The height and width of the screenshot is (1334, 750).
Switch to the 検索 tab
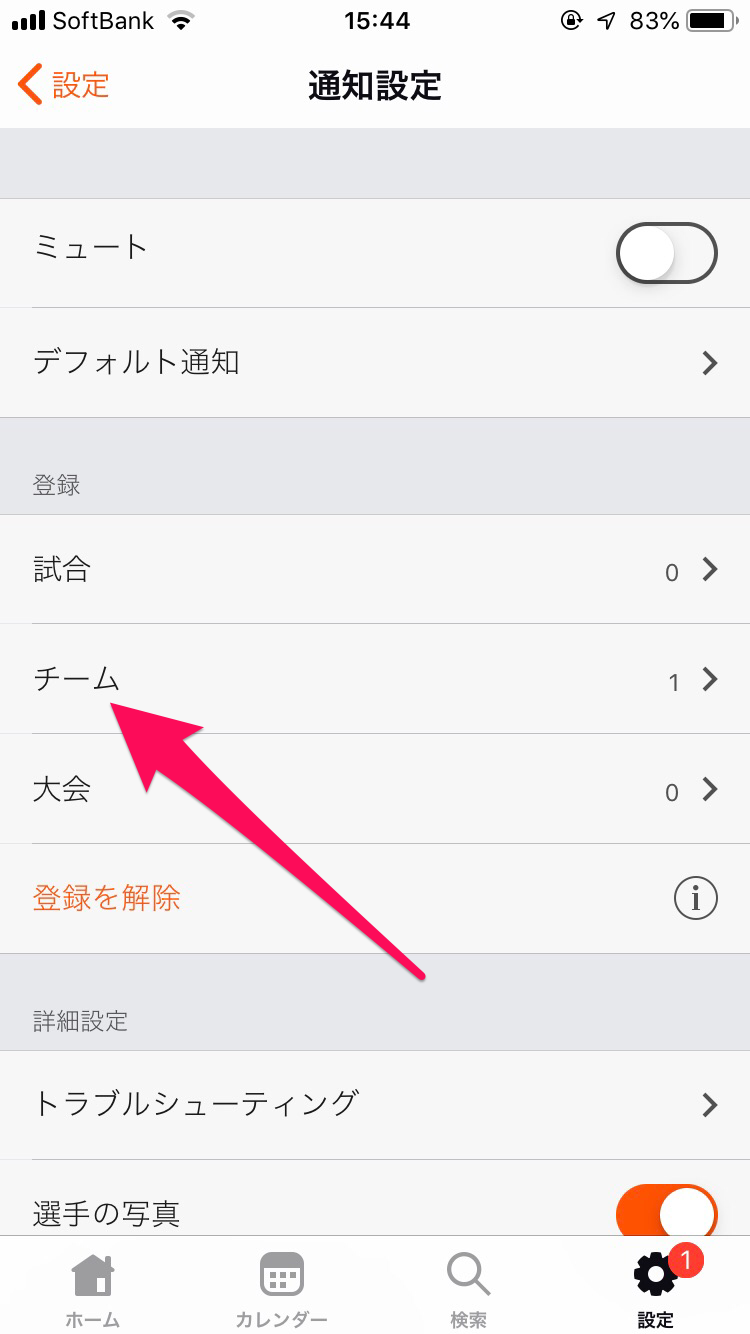[x=468, y=1290]
